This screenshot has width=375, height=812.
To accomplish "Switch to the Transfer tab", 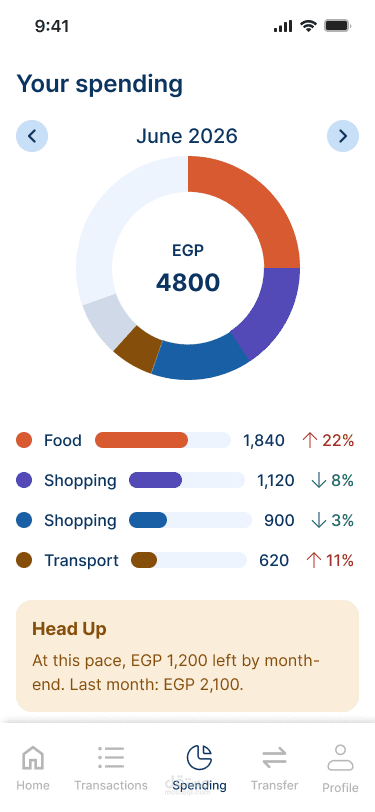I will (x=275, y=767).
